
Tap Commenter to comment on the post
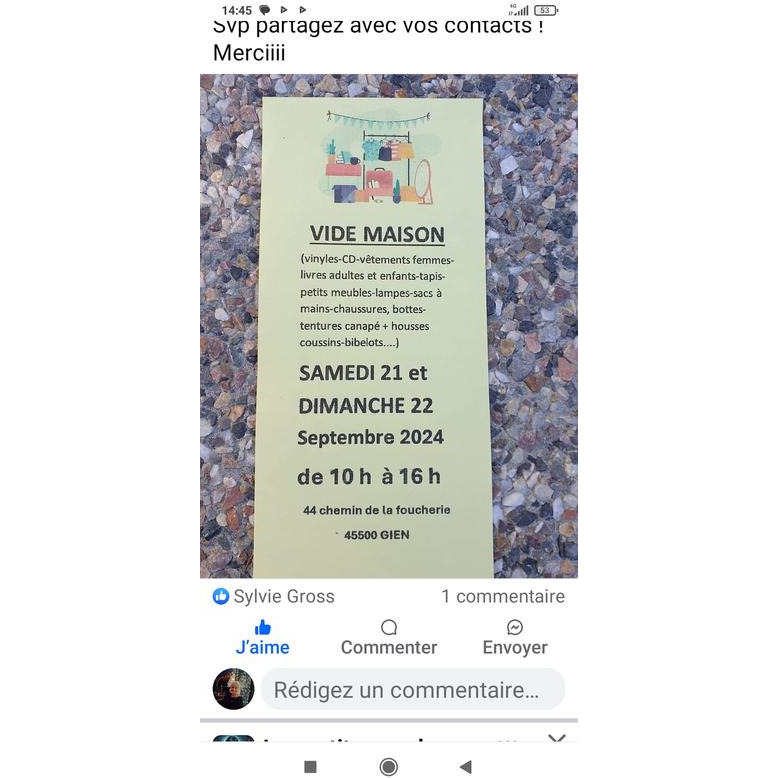[388, 637]
